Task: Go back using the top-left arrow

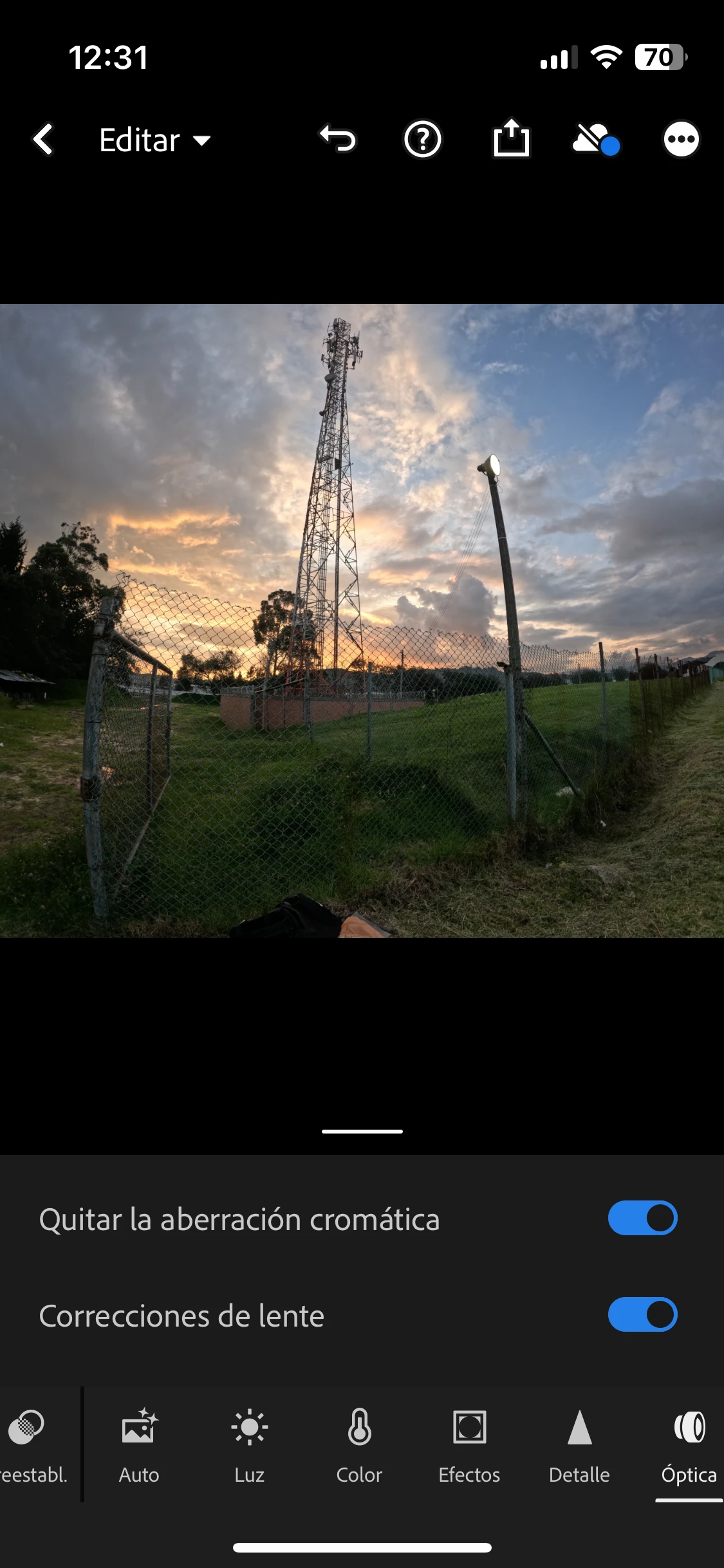Action: click(x=43, y=139)
